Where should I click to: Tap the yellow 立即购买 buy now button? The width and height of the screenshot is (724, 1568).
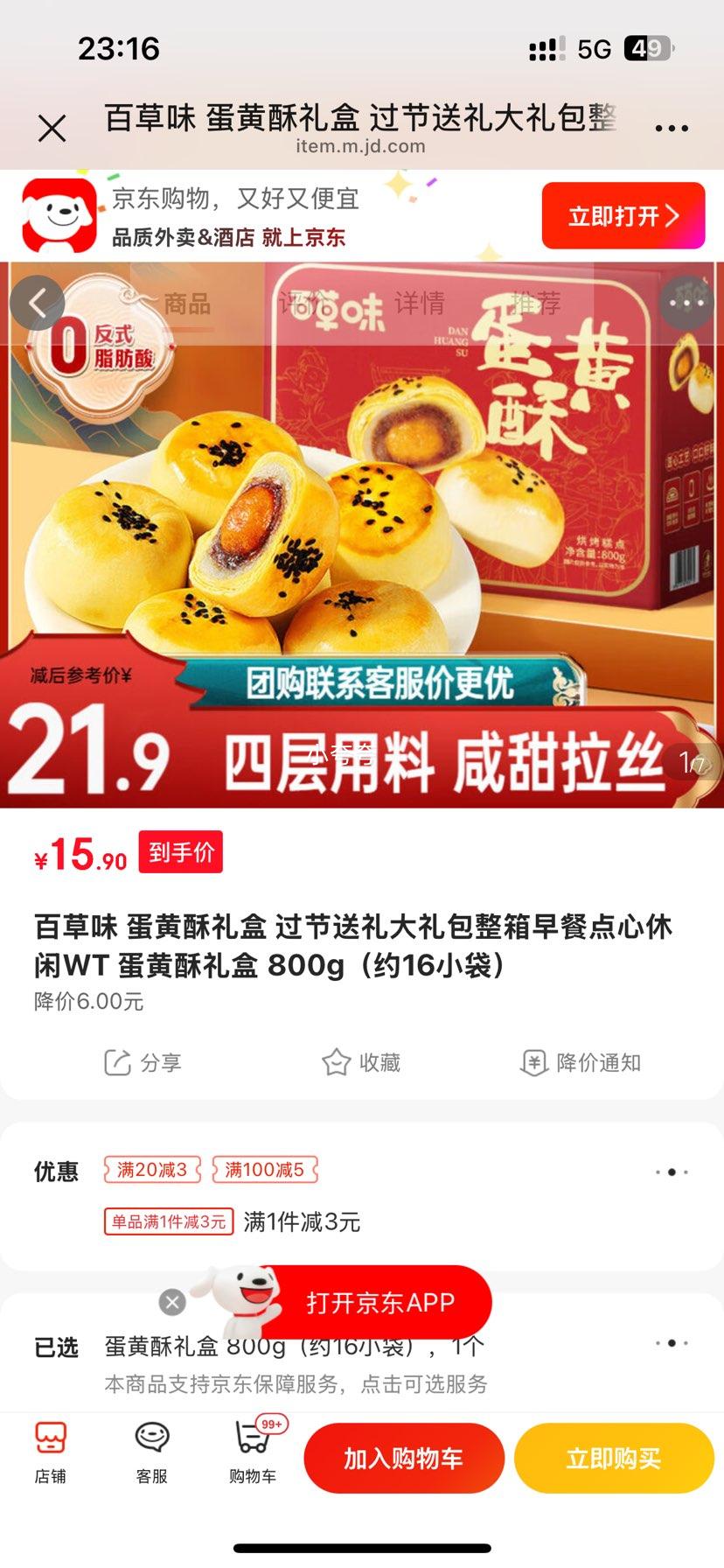613,1457
